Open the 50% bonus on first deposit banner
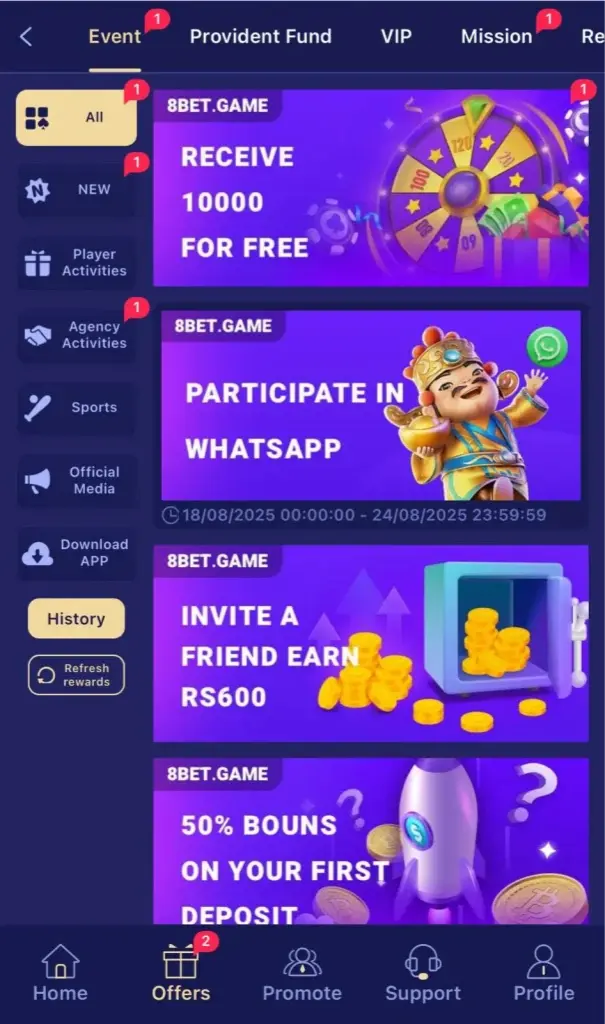The image size is (605, 1024). pyautogui.click(x=370, y=842)
